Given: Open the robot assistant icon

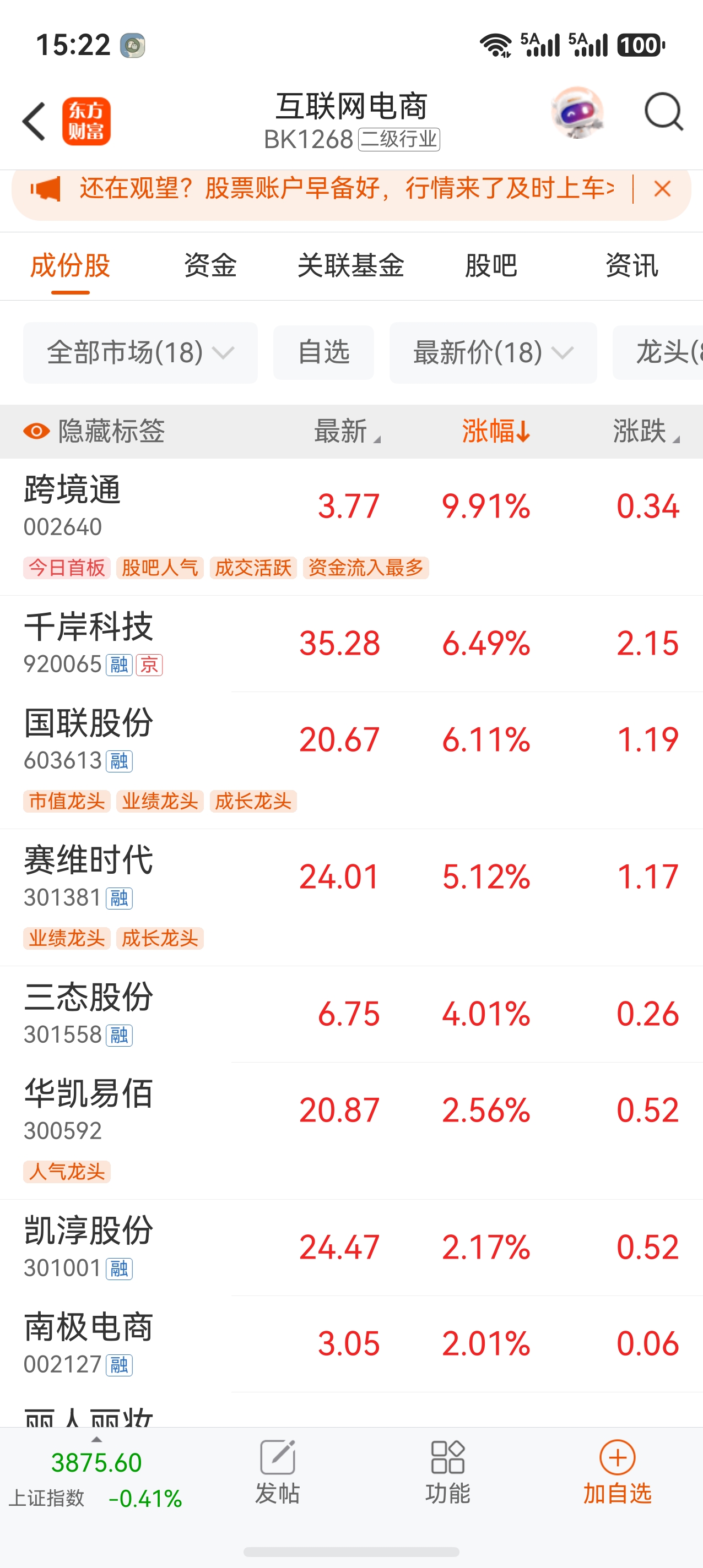Looking at the screenshot, I should coord(577,113).
